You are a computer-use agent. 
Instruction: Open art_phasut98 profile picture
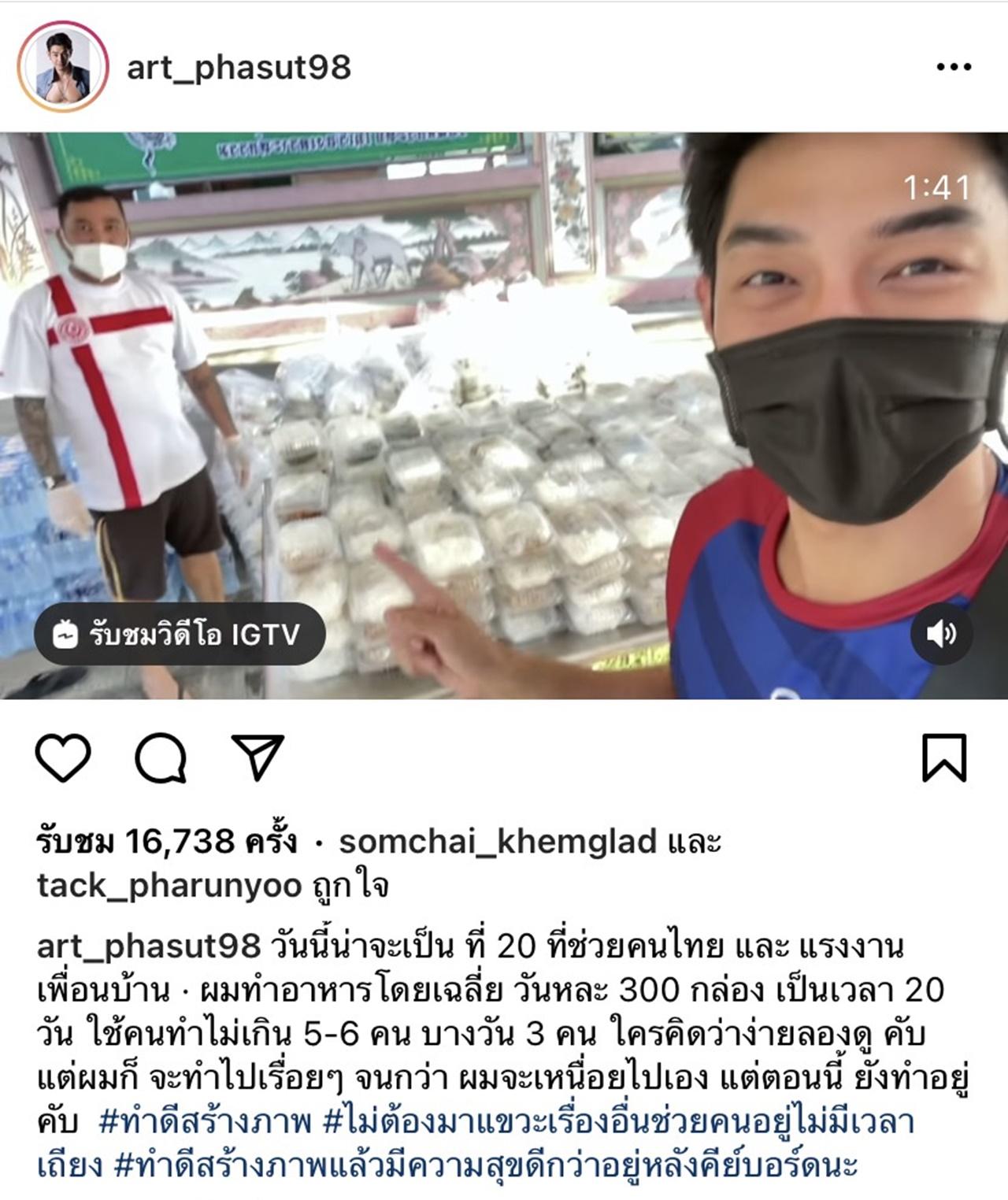pyautogui.click(x=63, y=68)
